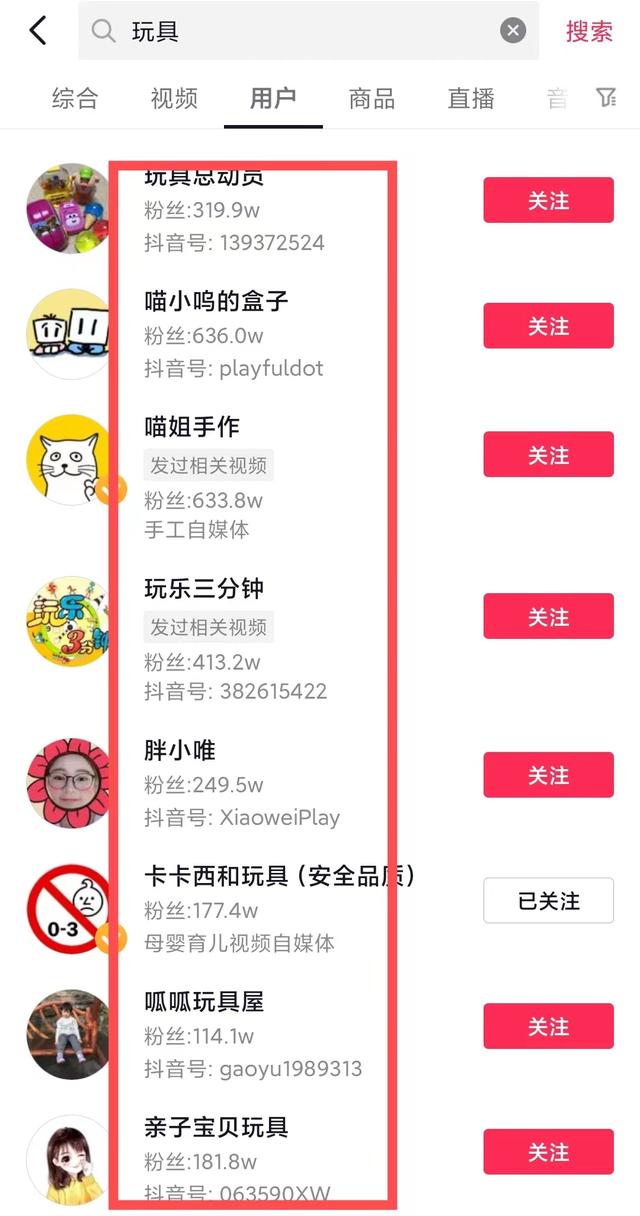Follow the user 胖小唯
The width and height of the screenshot is (640, 1216).
(548, 775)
